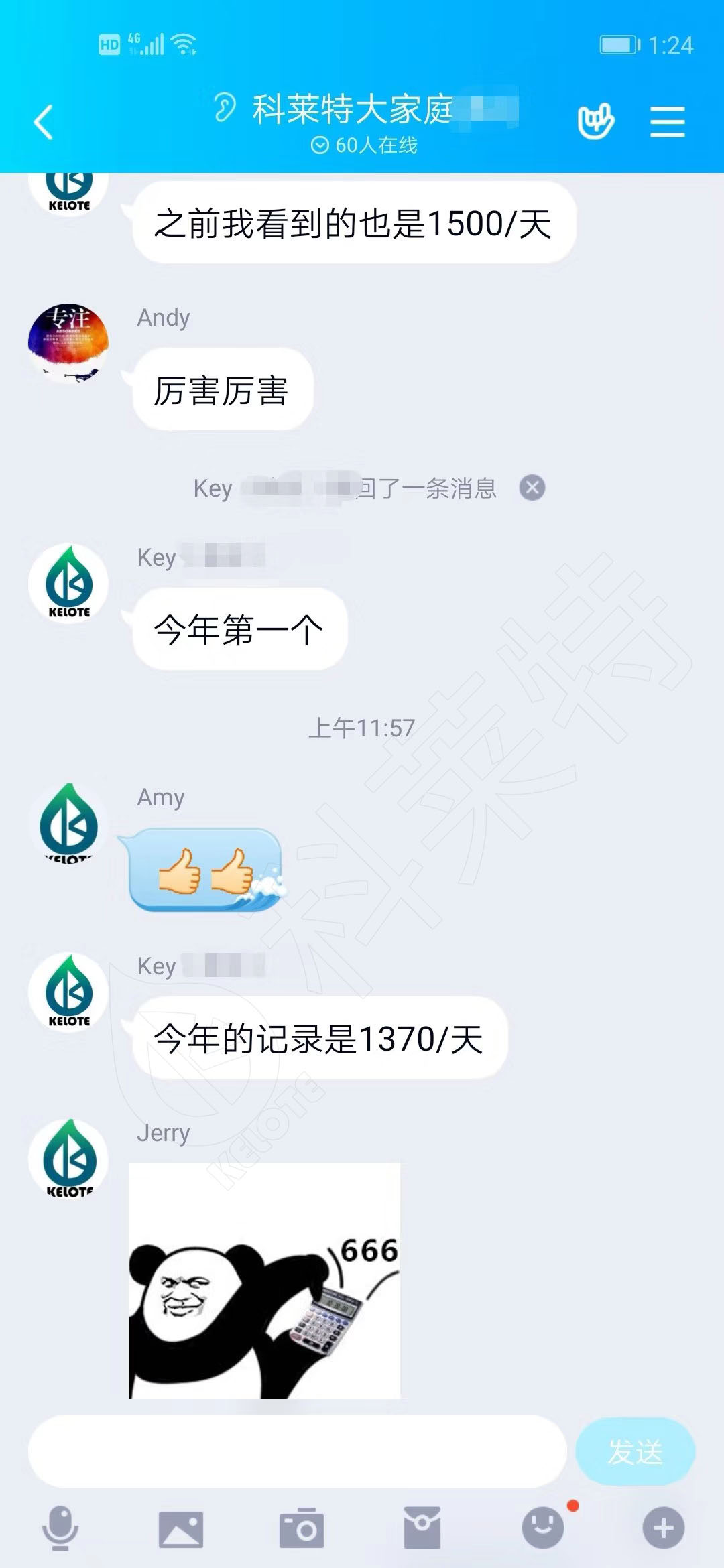Image resolution: width=724 pixels, height=1568 pixels.
Task: Open the group menu with three lines
Action: 667,122
